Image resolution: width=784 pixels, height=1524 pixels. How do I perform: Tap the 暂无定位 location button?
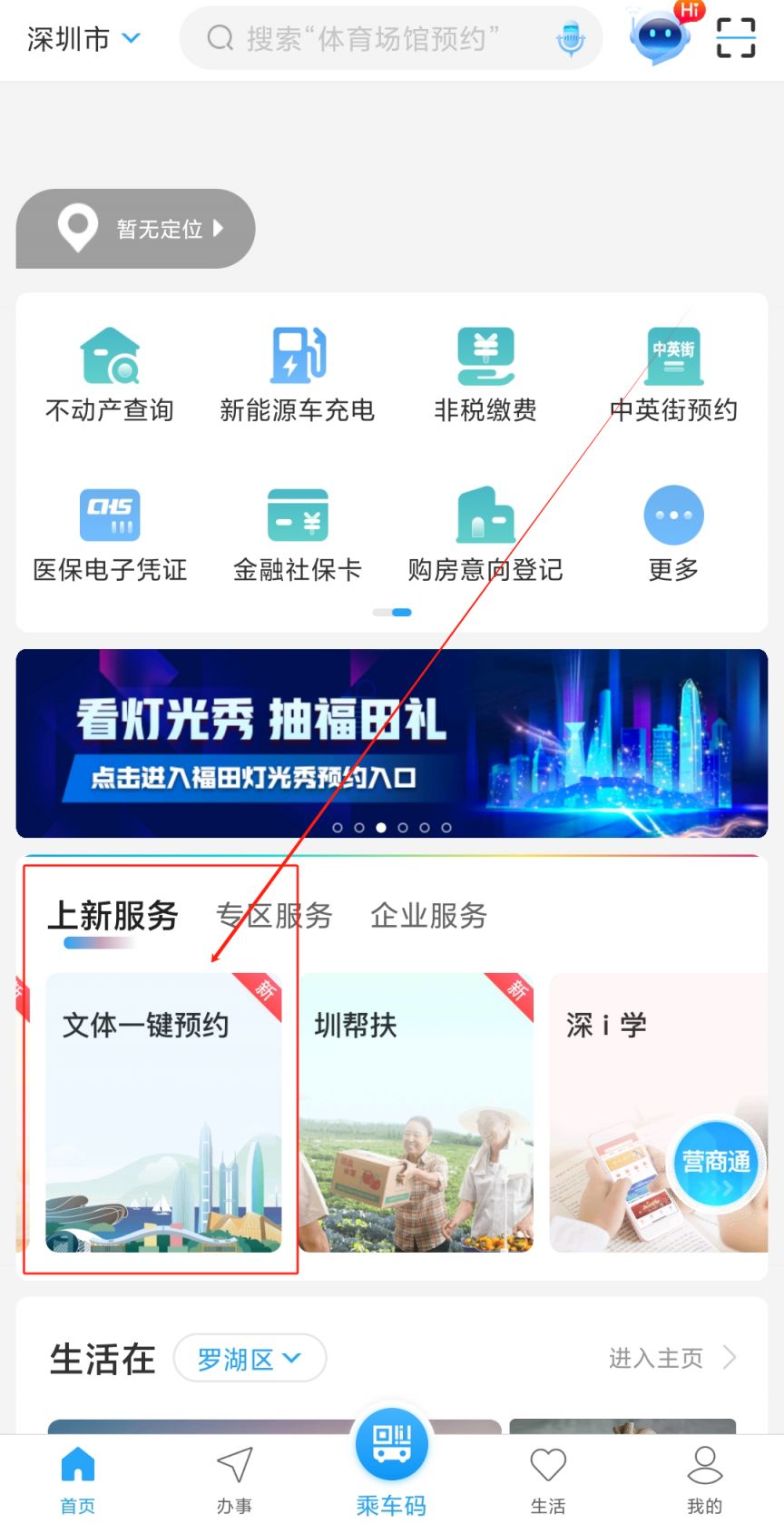(x=136, y=229)
